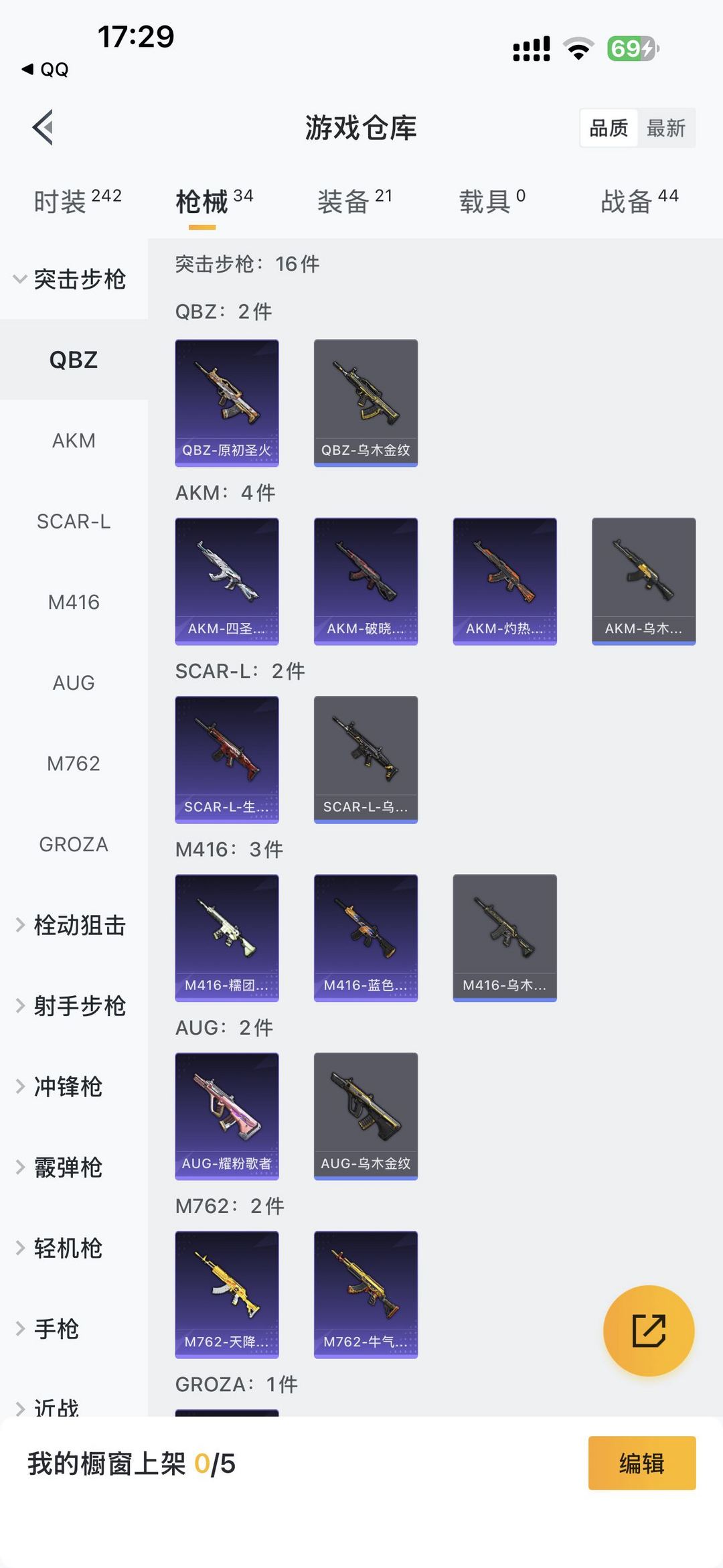
Task: Select the QBZ category in the sidebar
Action: coord(74,360)
